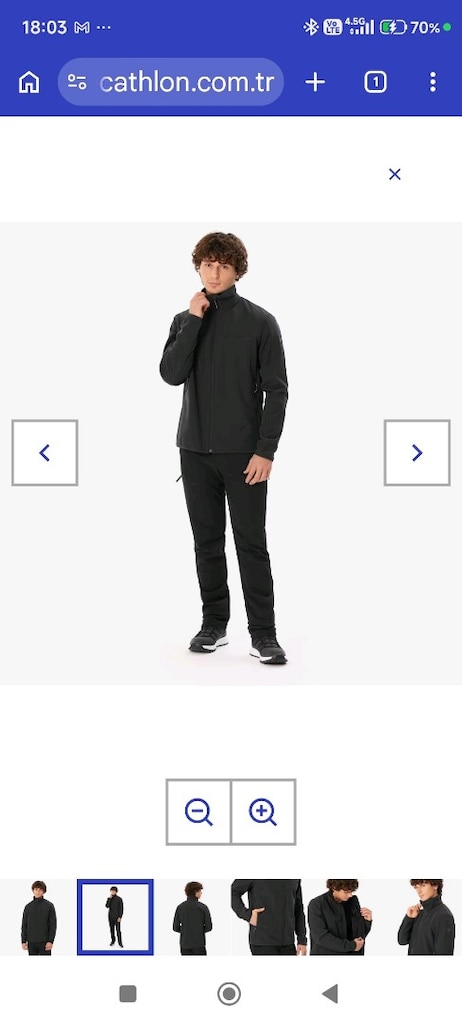Screen dimensions: 462x1024
Task: Zoom in on the product image
Action: point(263,812)
